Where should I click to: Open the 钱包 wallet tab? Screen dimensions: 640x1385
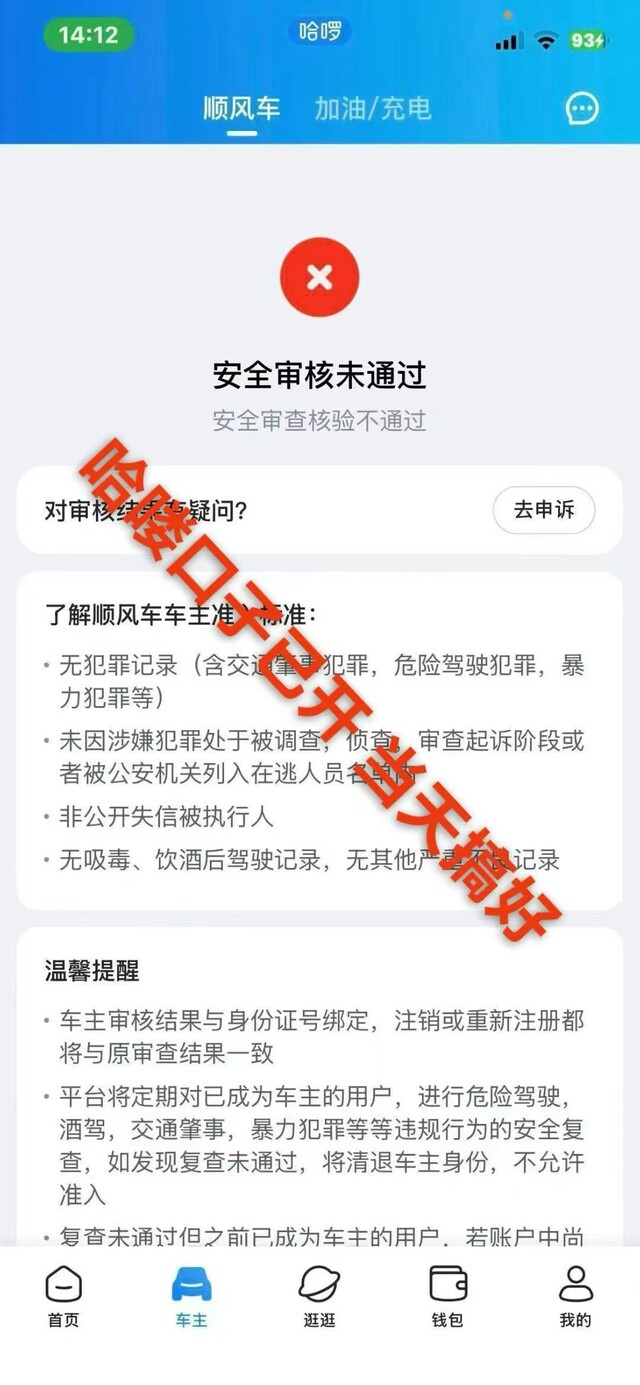447,1296
